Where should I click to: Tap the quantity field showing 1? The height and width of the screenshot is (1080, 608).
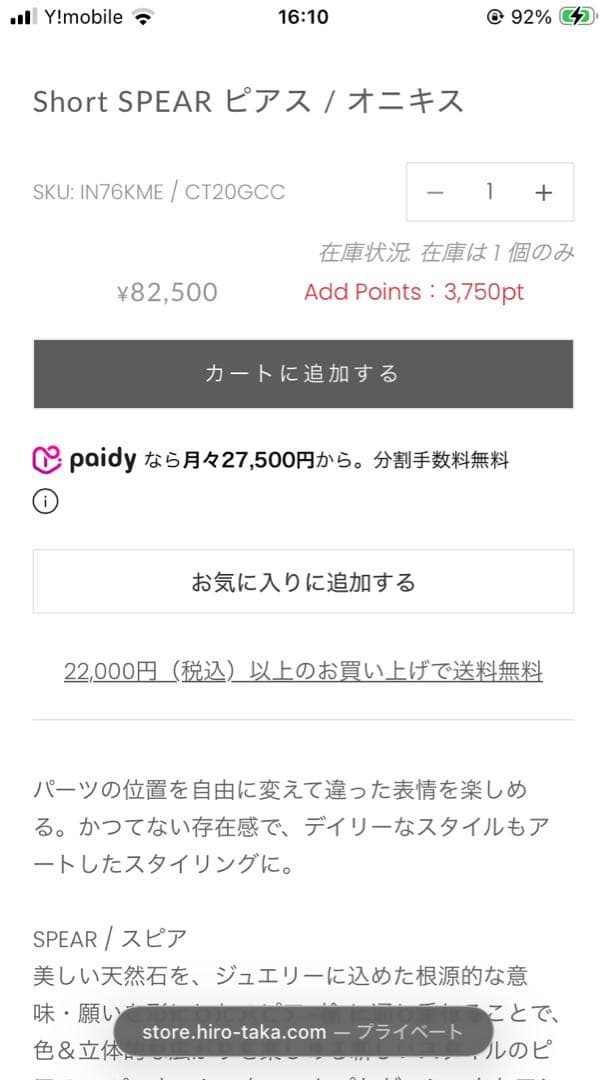point(489,192)
